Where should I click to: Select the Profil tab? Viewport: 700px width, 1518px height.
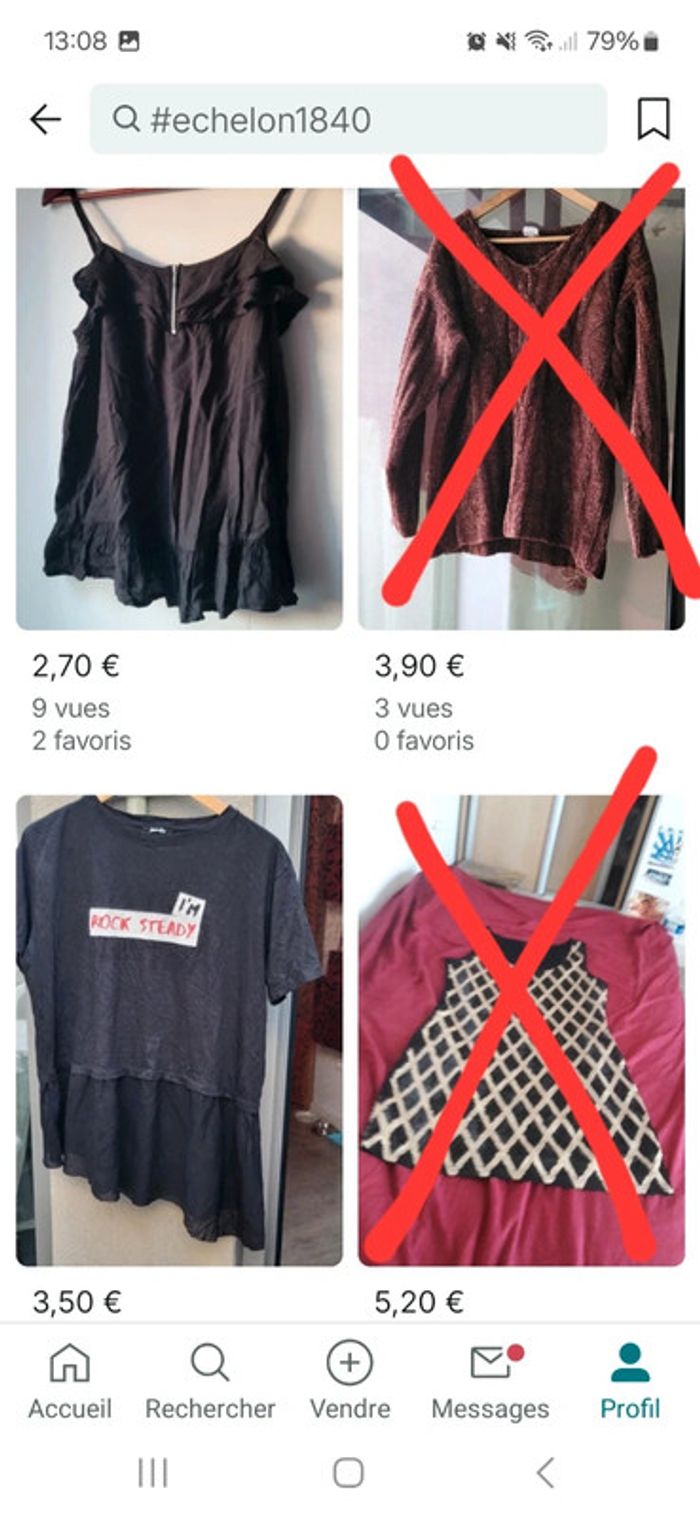pyautogui.click(x=630, y=1382)
